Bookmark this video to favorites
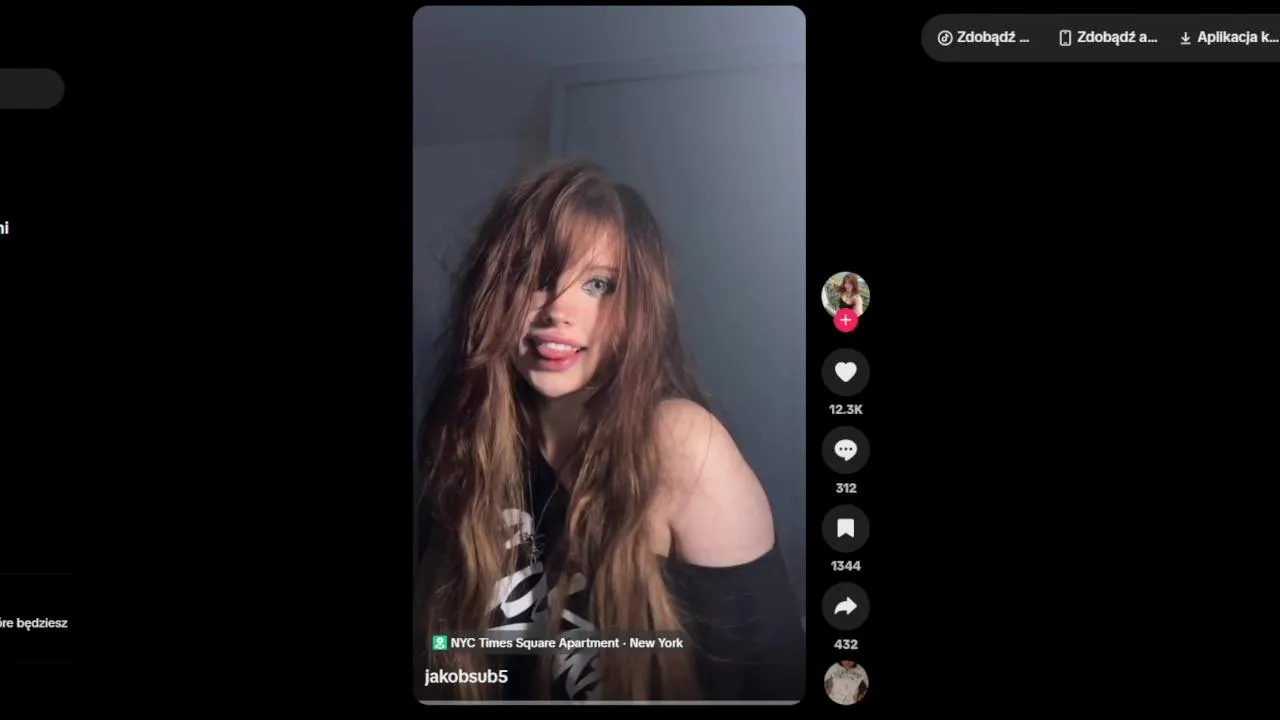 tap(845, 528)
